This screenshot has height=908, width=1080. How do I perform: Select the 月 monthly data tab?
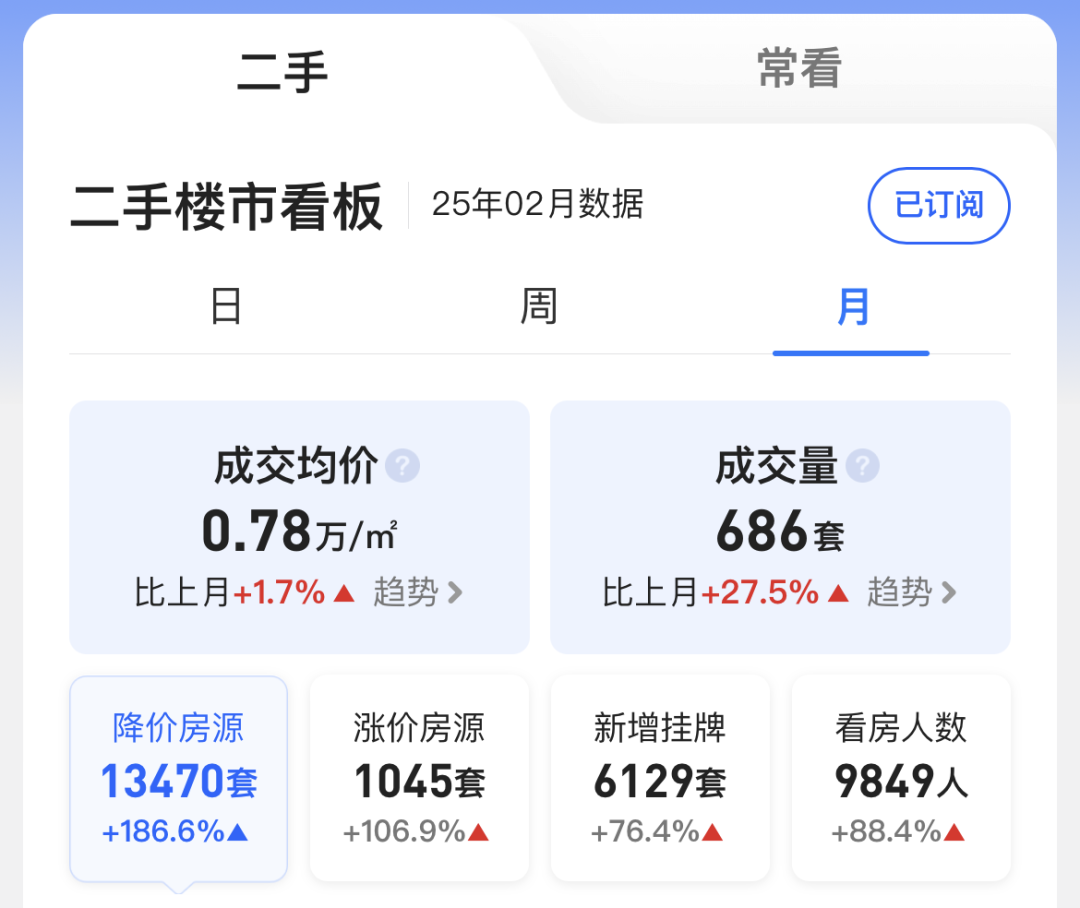click(852, 307)
